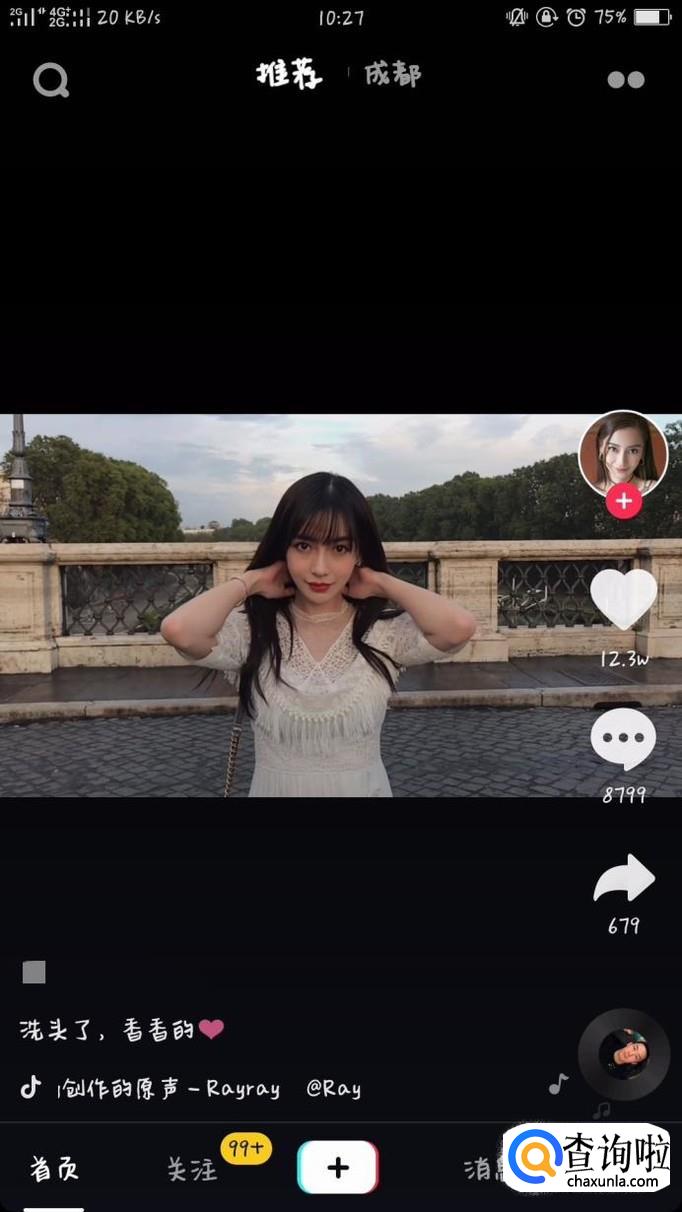The image size is (682, 1212).
Task: Open the creator's profile avatar
Action: [623, 453]
